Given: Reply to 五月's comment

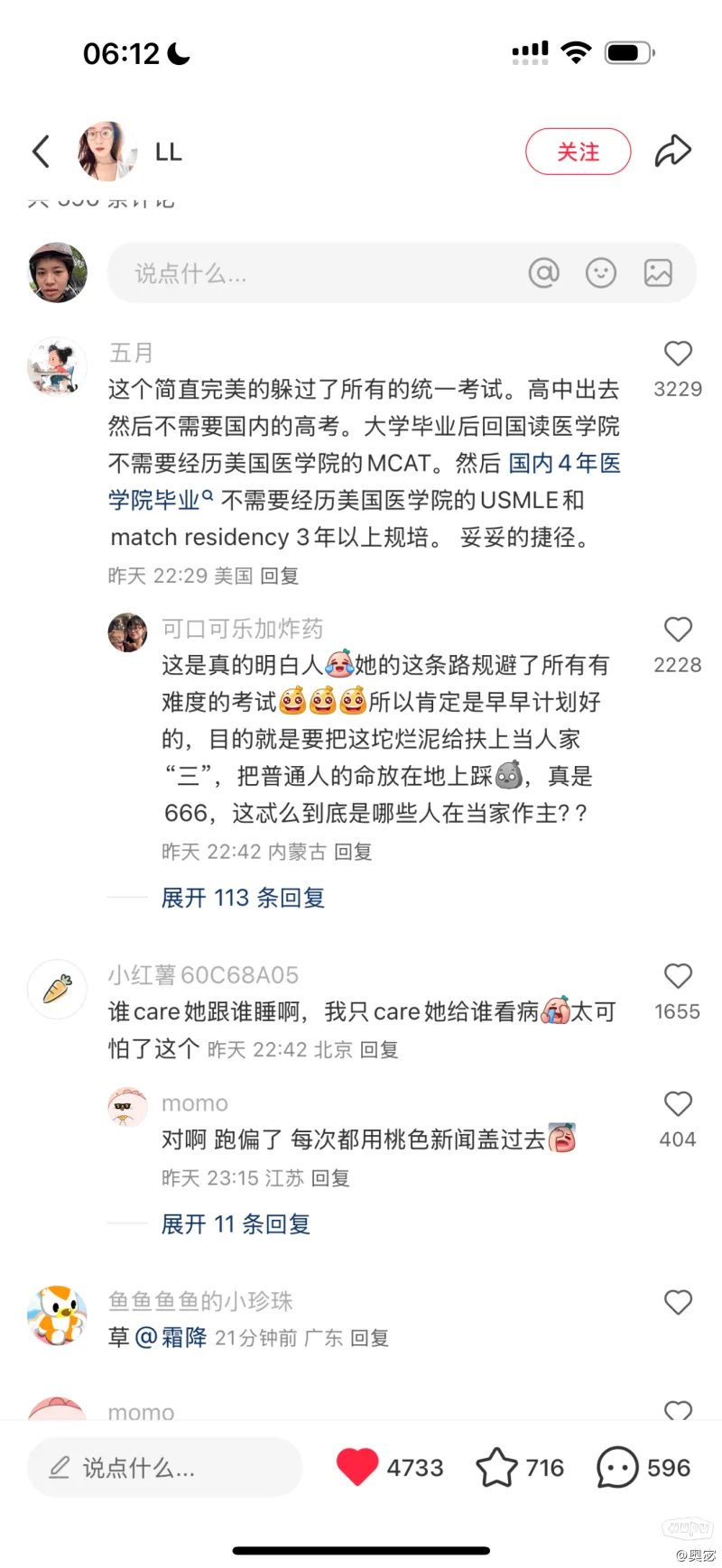Looking at the screenshot, I should point(279,576).
